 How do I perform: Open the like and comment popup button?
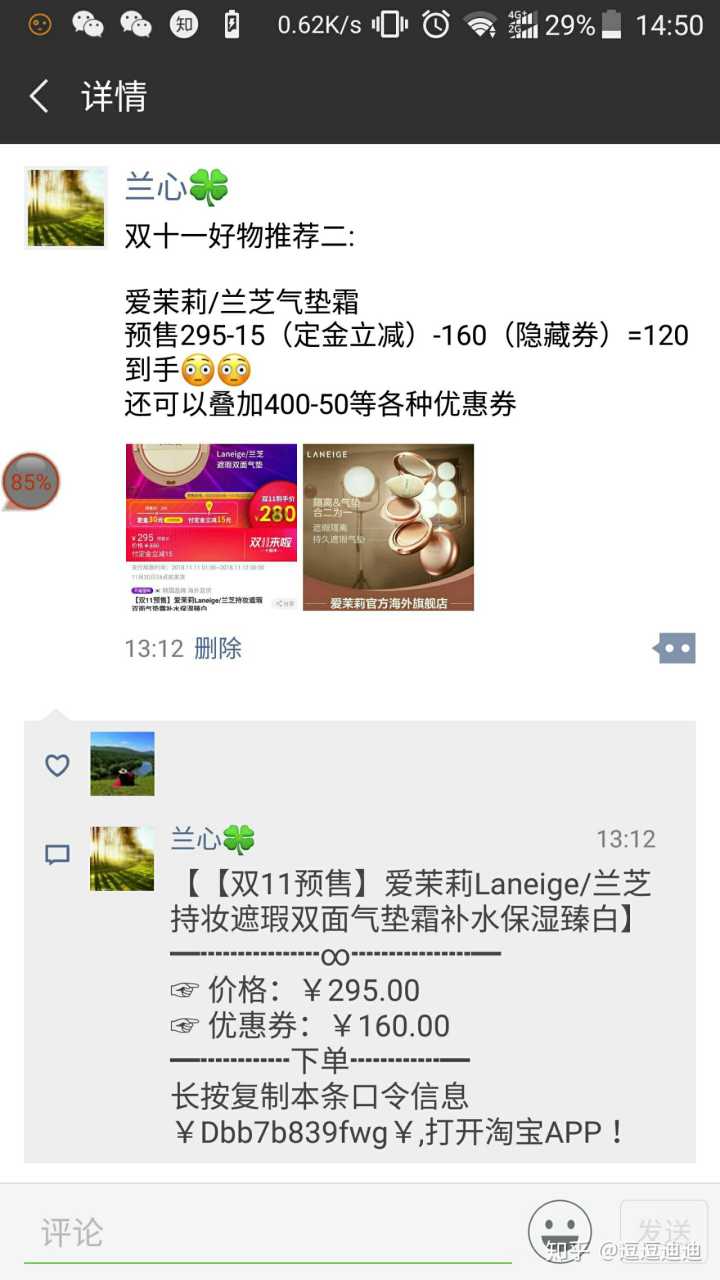coord(674,648)
